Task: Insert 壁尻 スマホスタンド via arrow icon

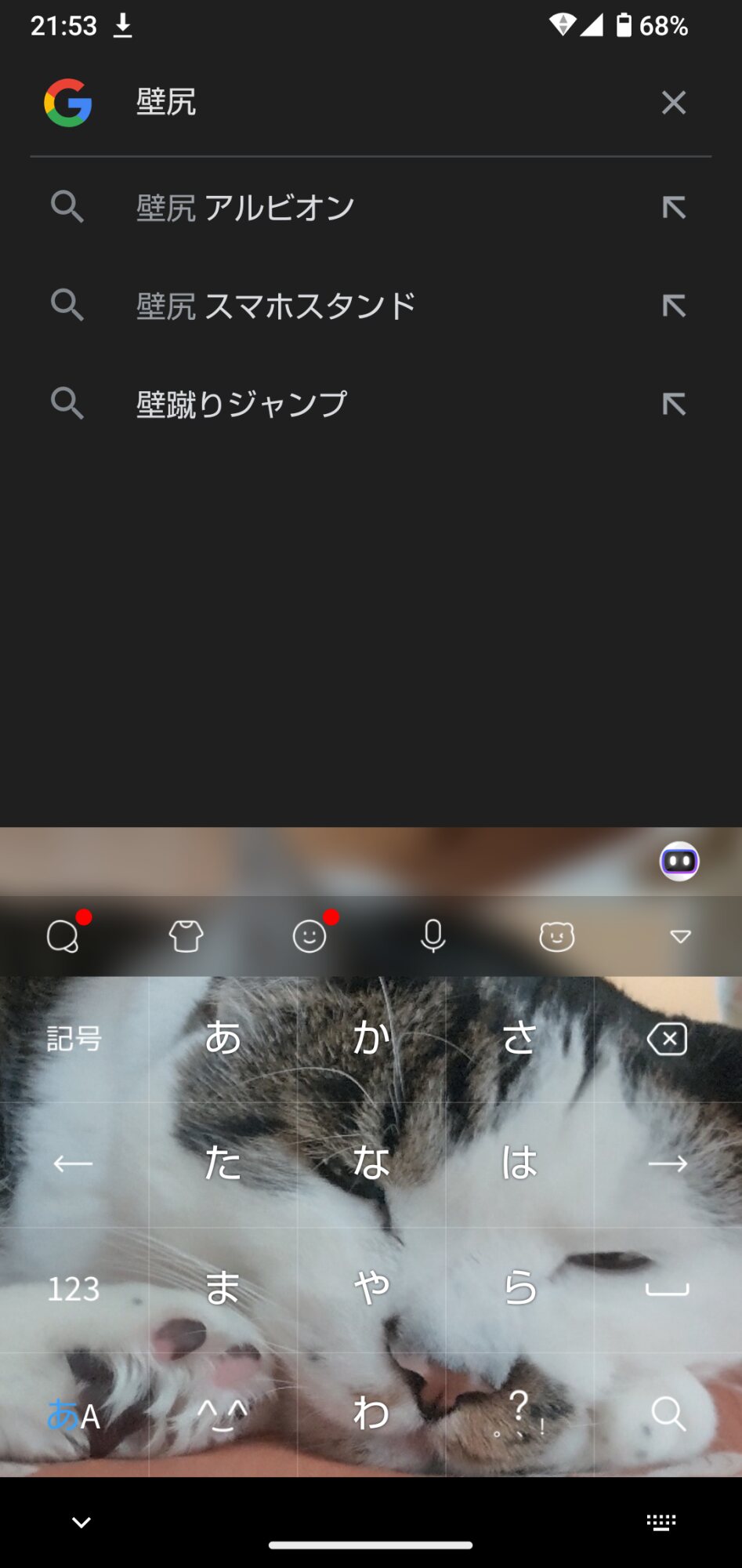Action: click(x=673, y=306)
